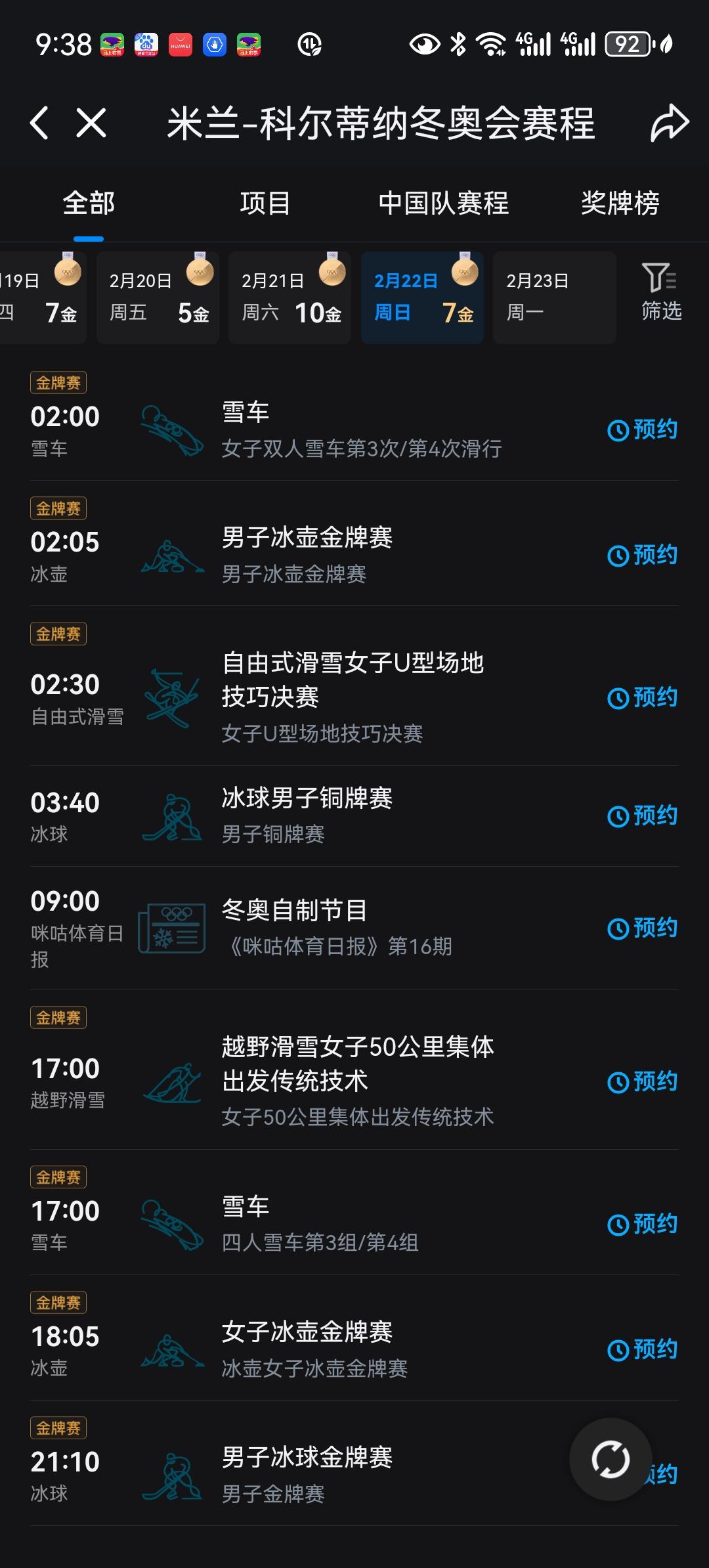Jump to the 2月23日 周一 schedule
Screen dimensions: 709x1568
[x=554, y=297]
